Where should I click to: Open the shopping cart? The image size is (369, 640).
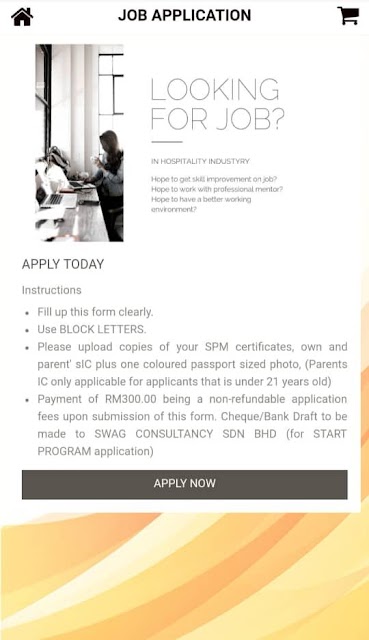pos(348,16)
